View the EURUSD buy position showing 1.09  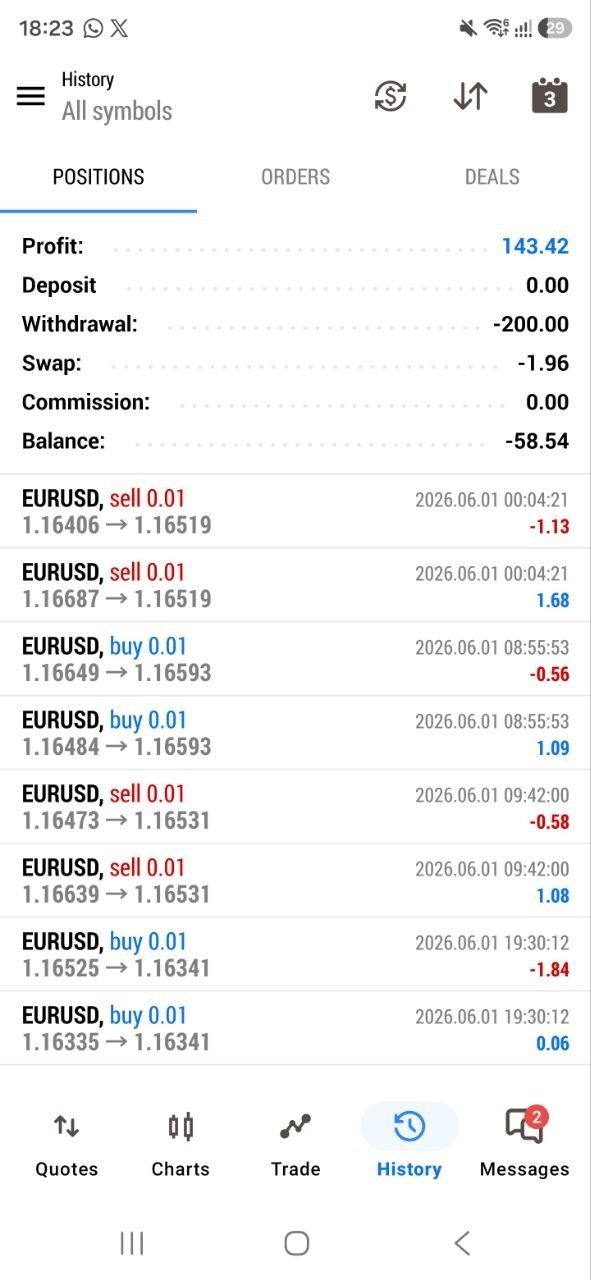point(295,733)
